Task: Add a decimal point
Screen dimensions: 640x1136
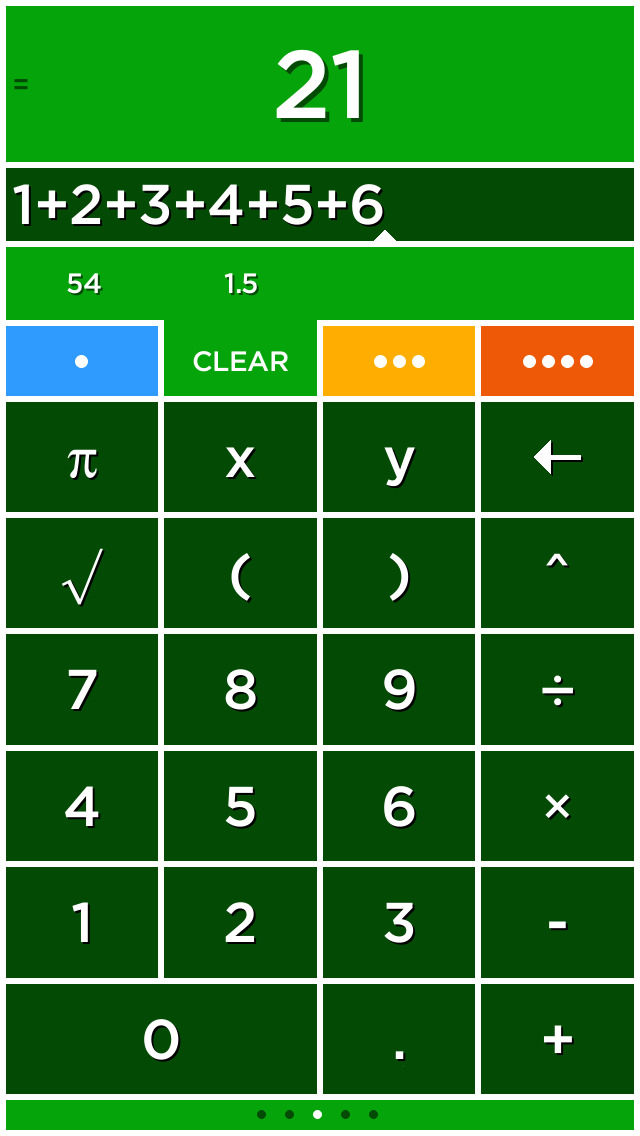Action: point(399,1039)
